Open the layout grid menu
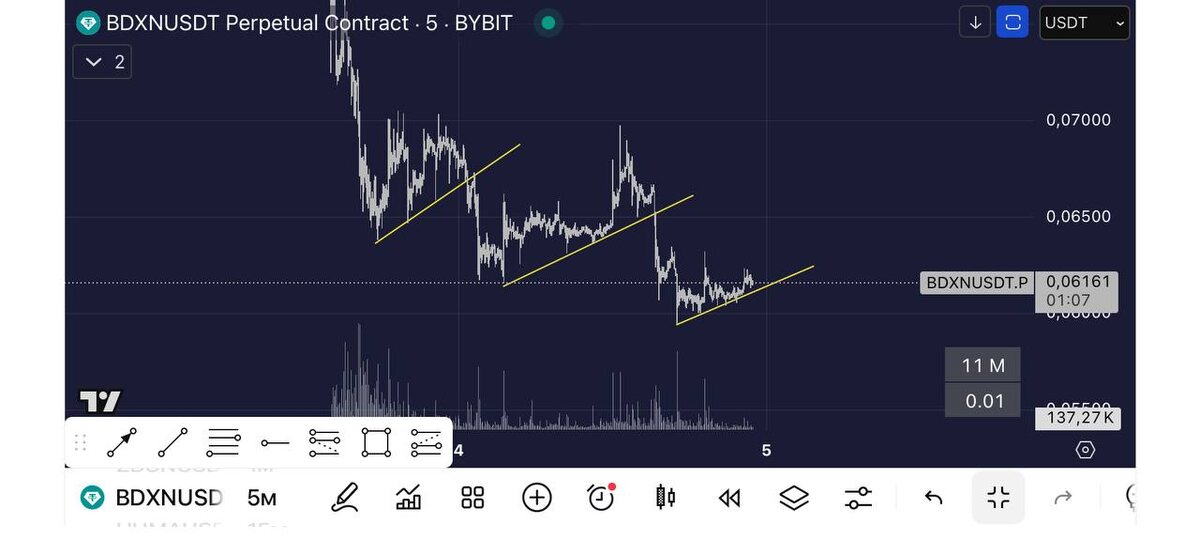The width and height of the screenshot is (1200, 555). pyautogui.click(x=472, y=497)
